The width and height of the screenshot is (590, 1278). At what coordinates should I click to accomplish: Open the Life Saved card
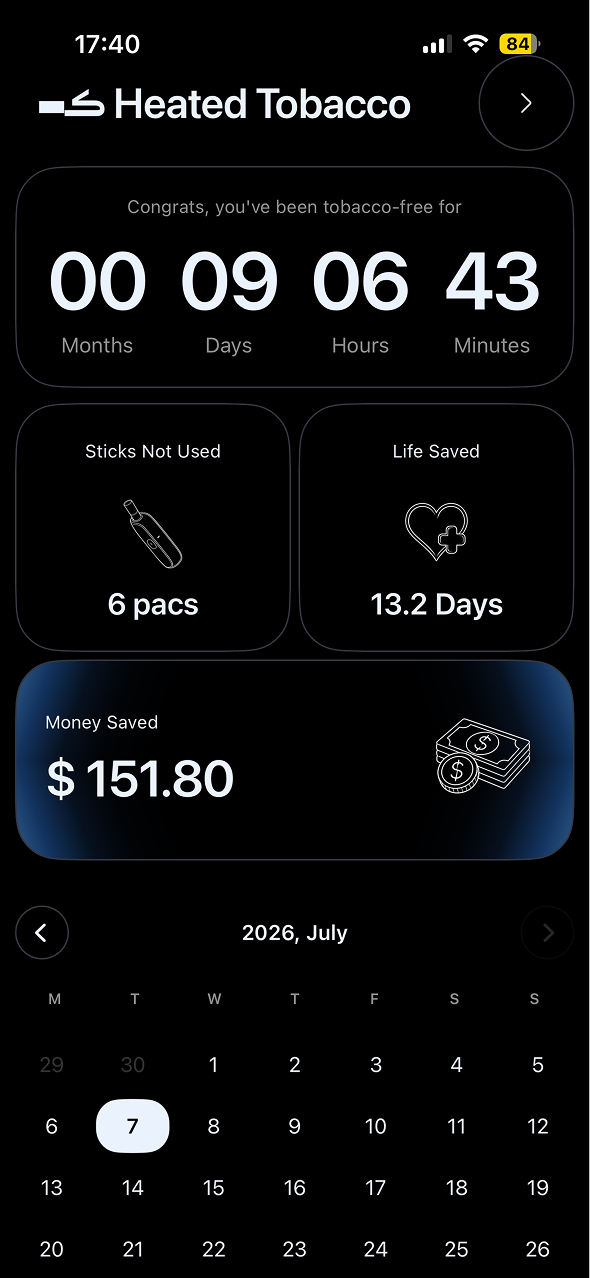tap(437, 528)
